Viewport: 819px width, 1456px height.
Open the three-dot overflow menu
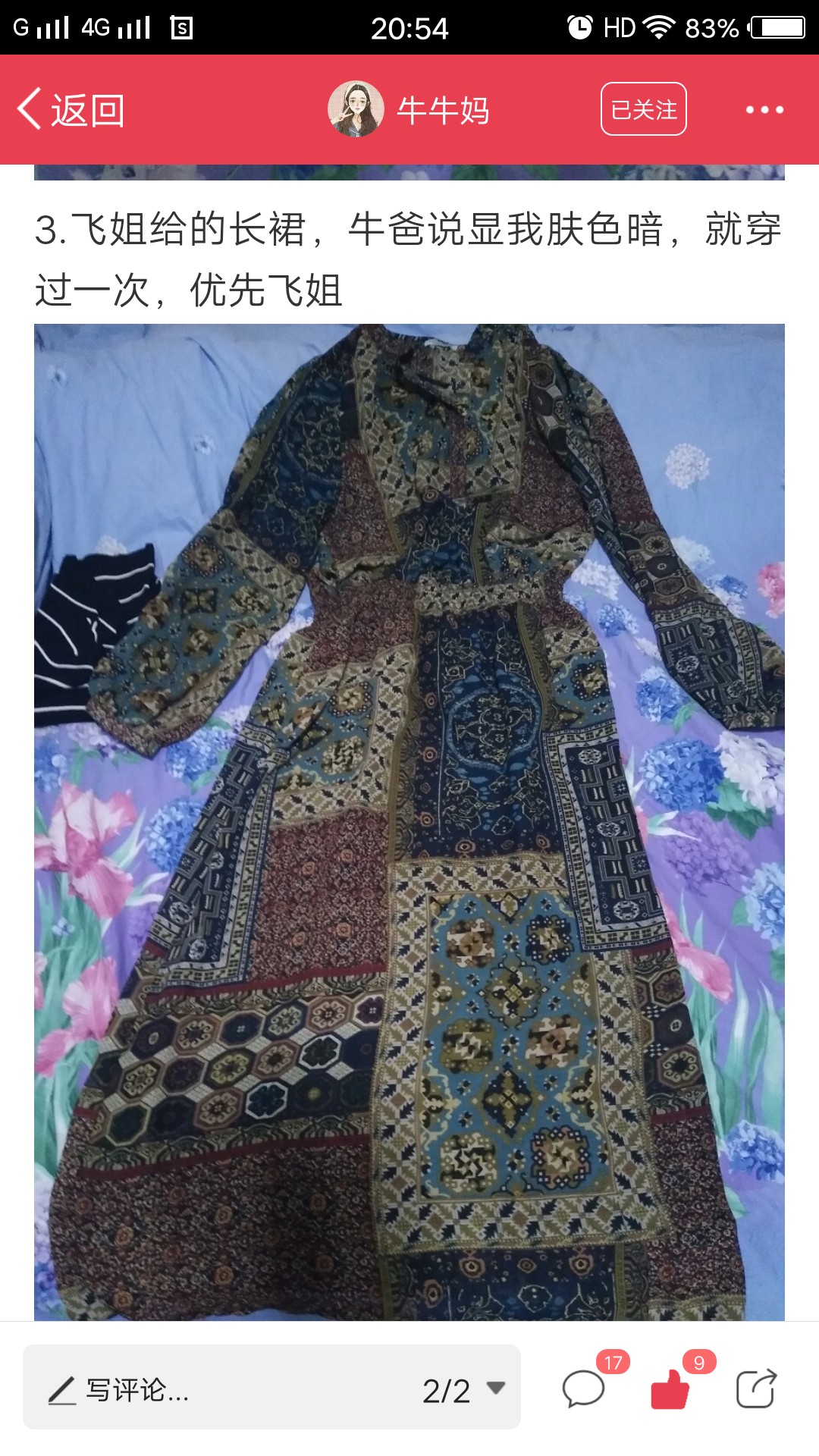[x=764, y=110]
